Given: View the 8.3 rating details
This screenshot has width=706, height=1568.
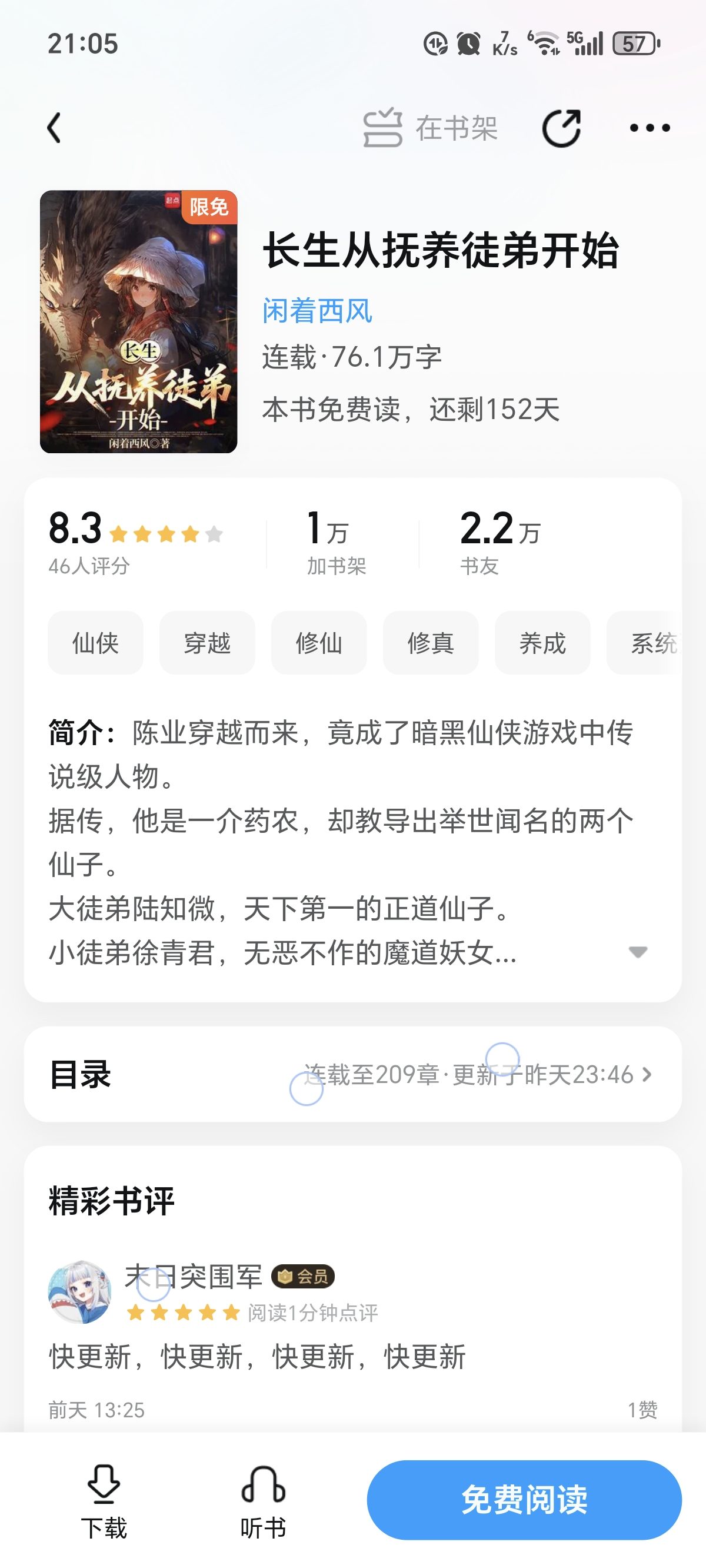Looking at the screenshot, I should [x=135, y=540].
